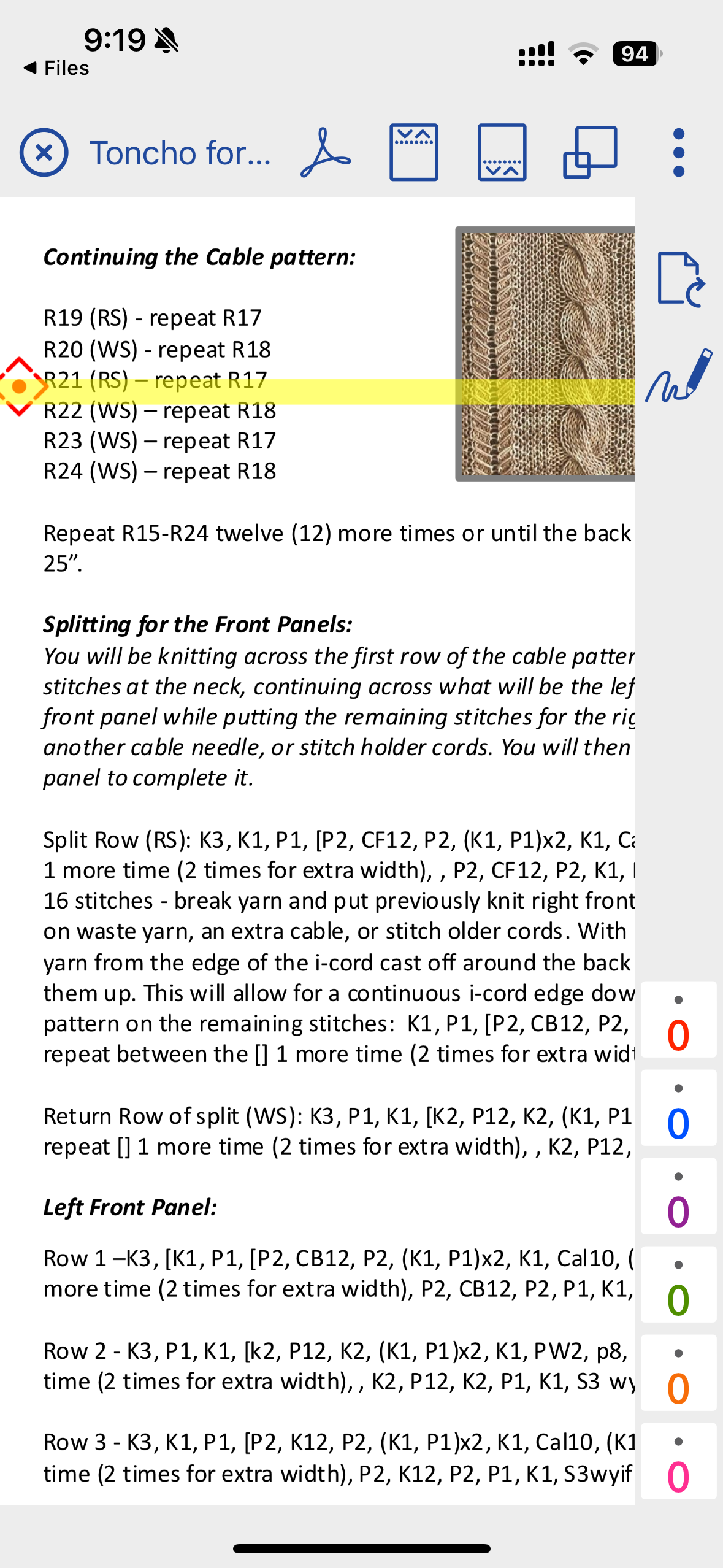Image resolution: width=723 pixels, height=1568 pixels.
Task: Tap the page rotate icon
Action: tap(679, 279)
